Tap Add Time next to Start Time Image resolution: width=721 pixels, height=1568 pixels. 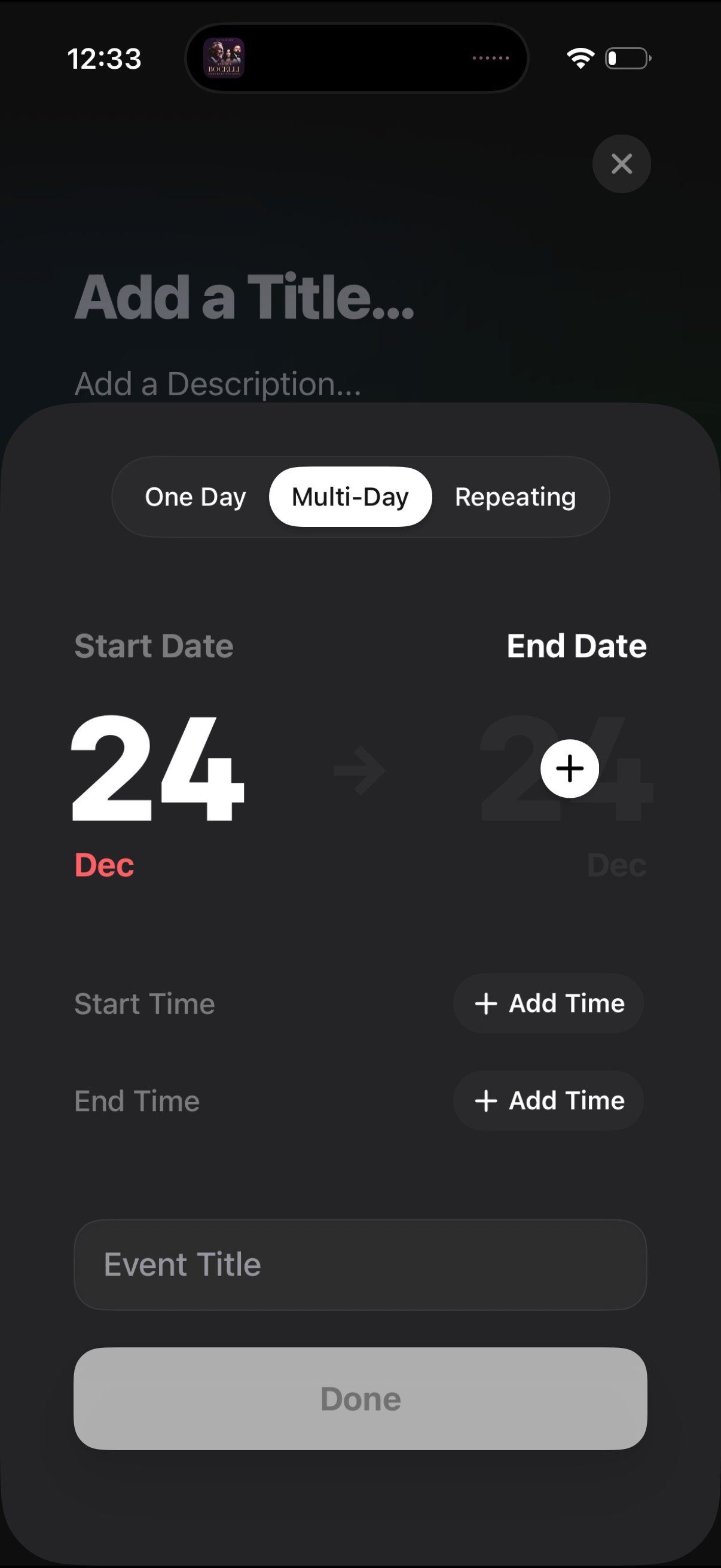[548, 1003]
